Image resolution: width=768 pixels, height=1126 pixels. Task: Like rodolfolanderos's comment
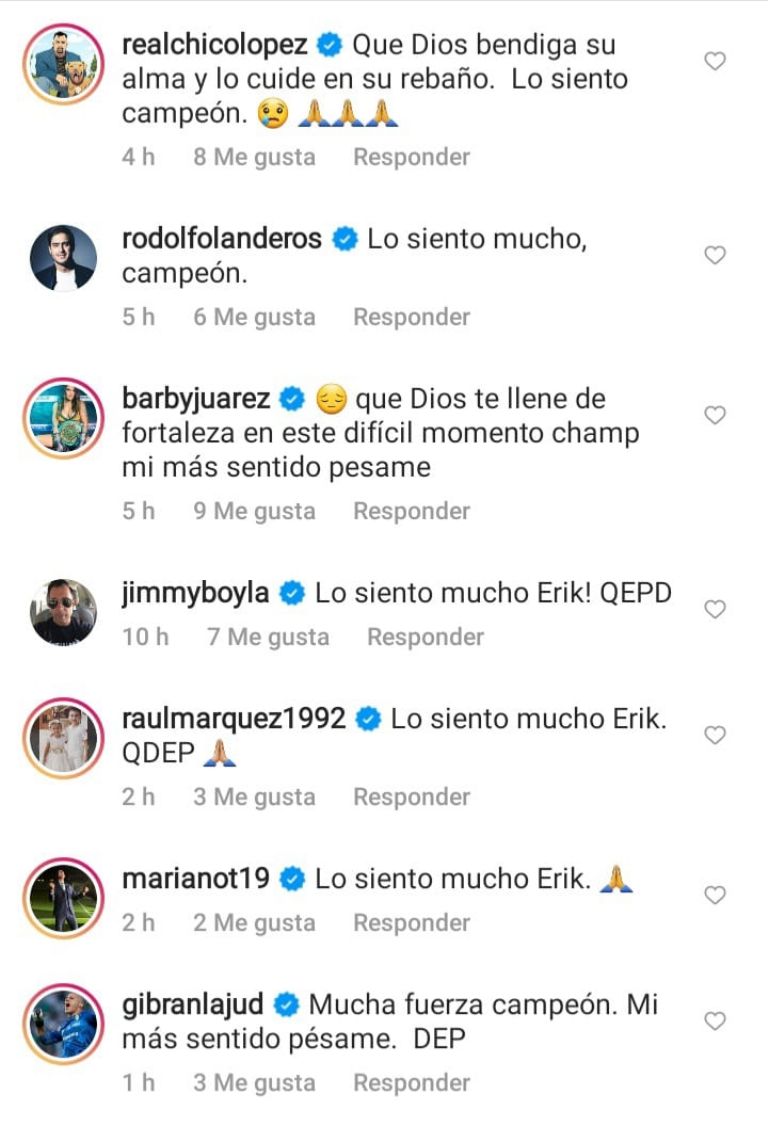[x=715, y=256]
